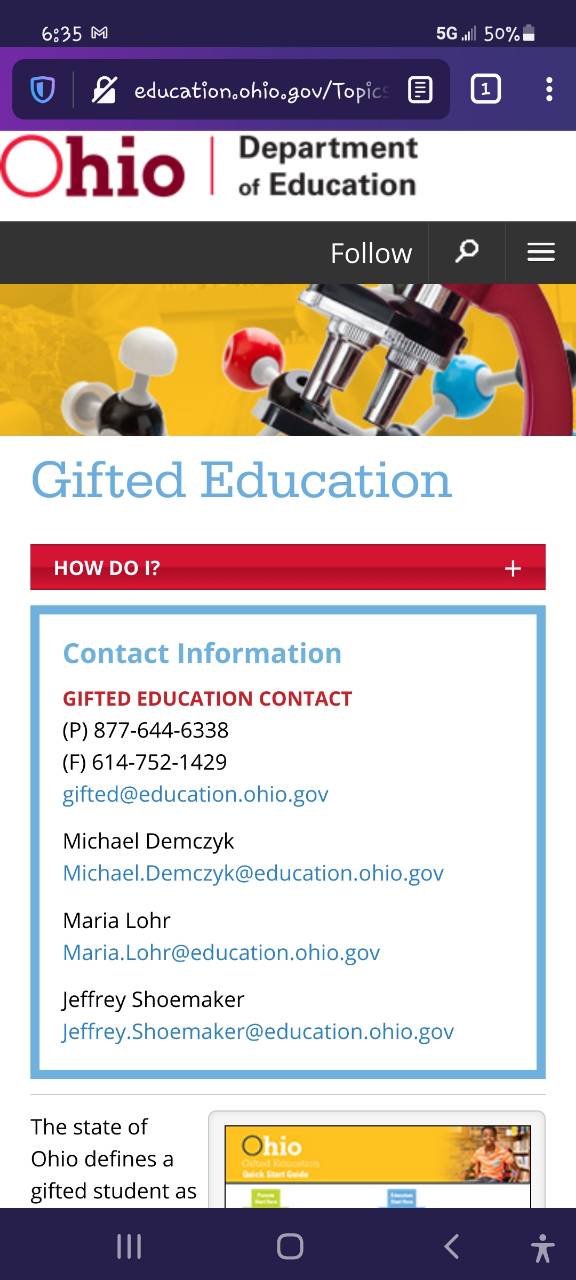This screenshot has width=576, height=1280.
Task: Open the browser three-dot overflow menu
Action: pos(549,90)
